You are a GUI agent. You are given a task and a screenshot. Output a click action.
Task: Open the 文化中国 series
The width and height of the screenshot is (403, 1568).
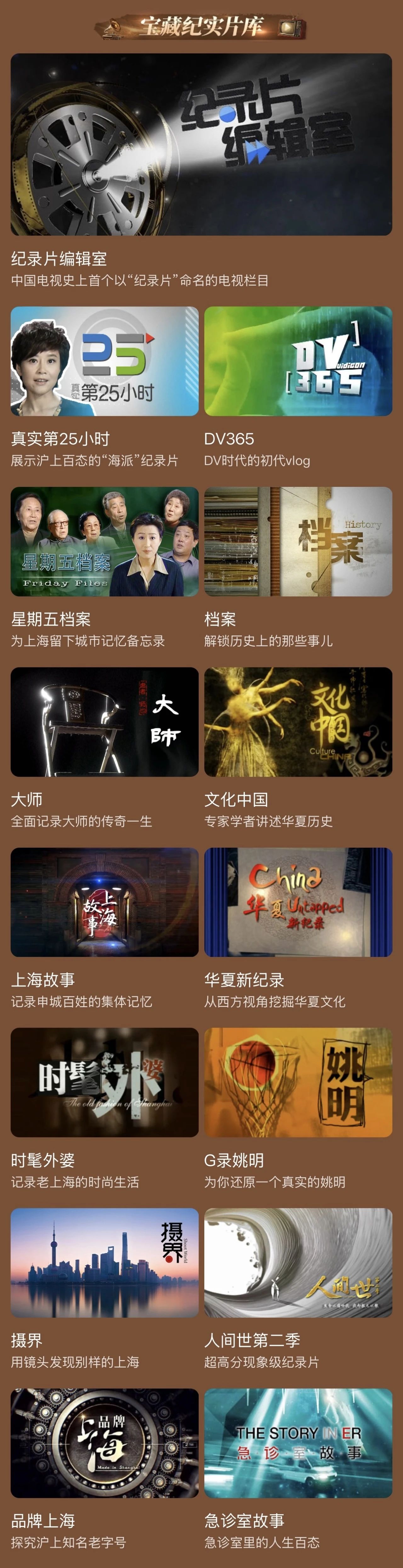point(298,721)
